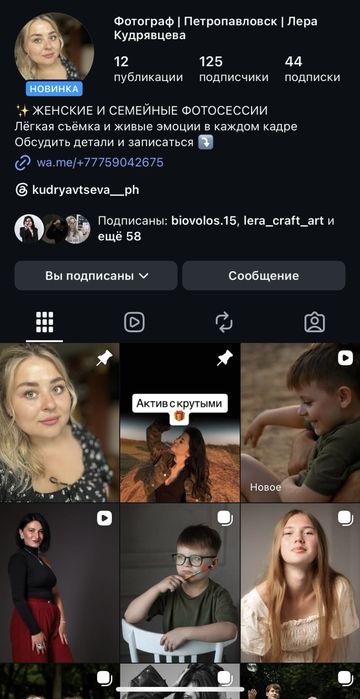
Task: Open the profile picture marked НОВИНКА
Action: [x=54, y=49]
